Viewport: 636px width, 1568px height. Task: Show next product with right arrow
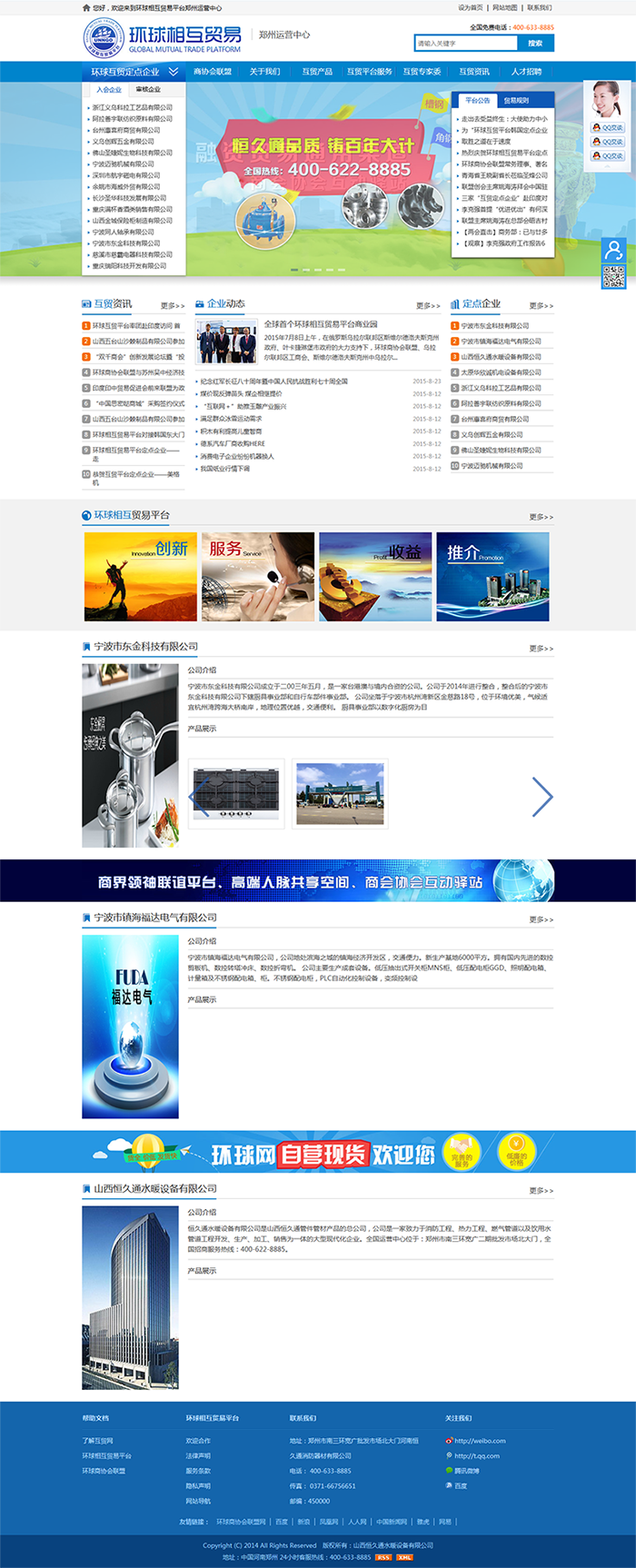[x=542, y=797]
